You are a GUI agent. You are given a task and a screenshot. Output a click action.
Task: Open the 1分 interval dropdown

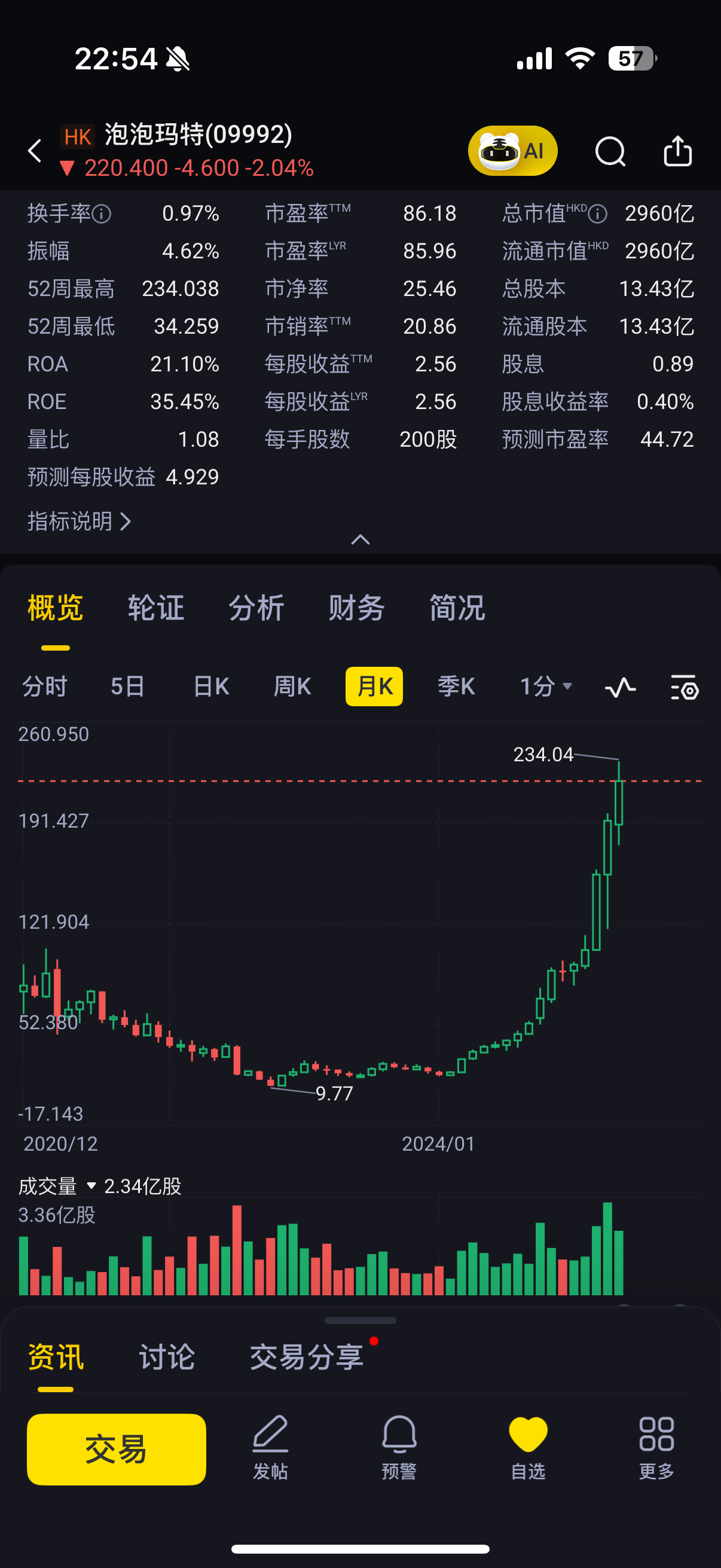[x=546, y=686]
